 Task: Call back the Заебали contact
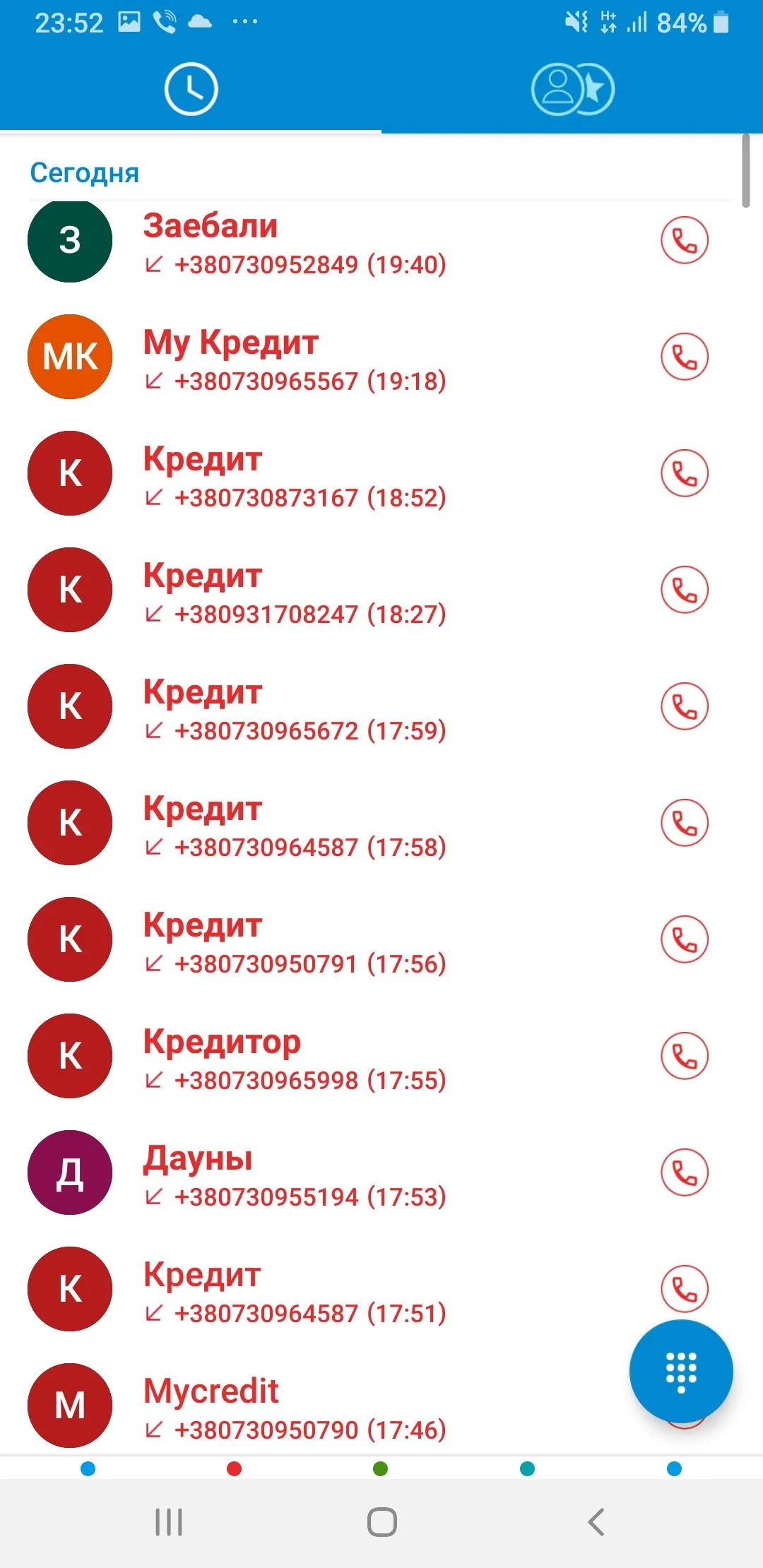pyautogui.click(x=684, y=240)
